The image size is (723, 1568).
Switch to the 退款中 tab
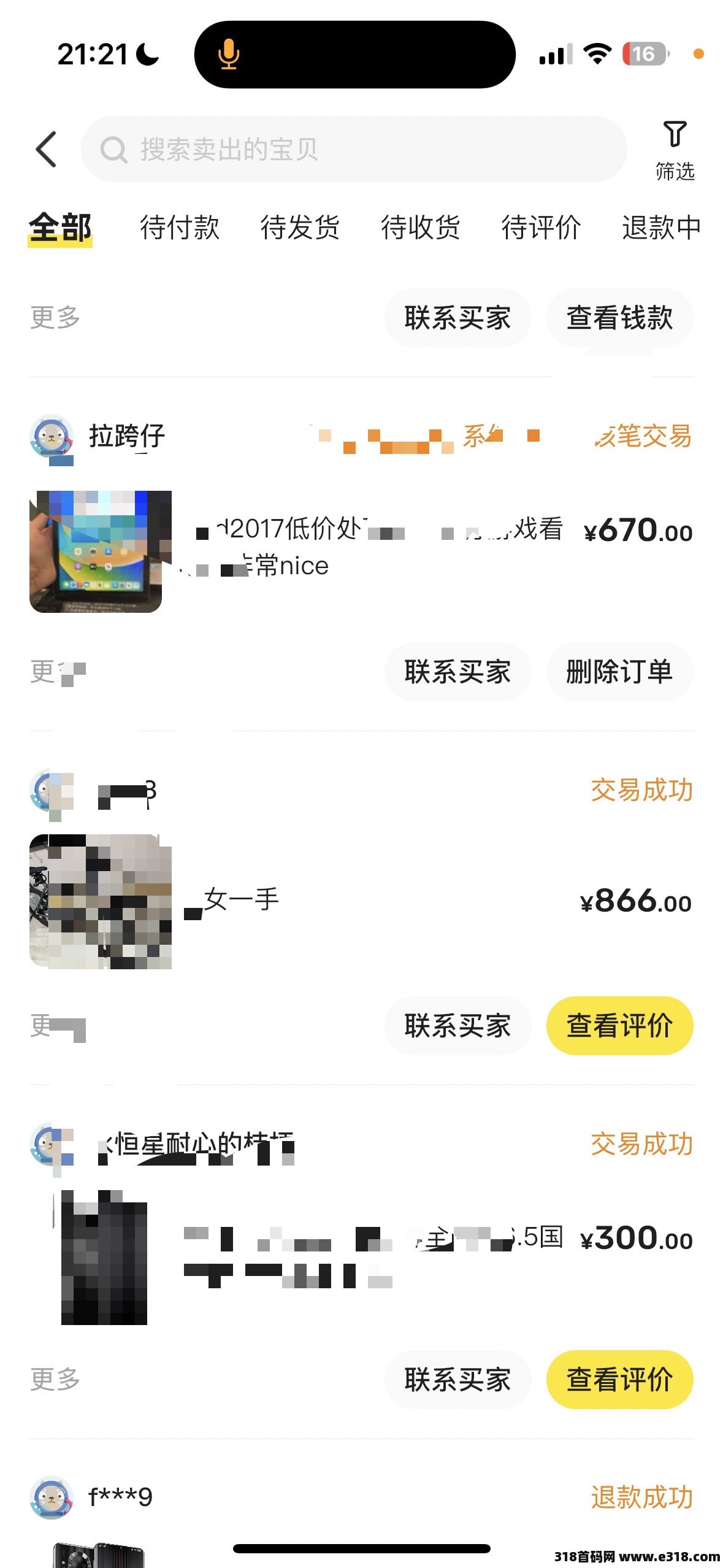click(x=661, y=228)
